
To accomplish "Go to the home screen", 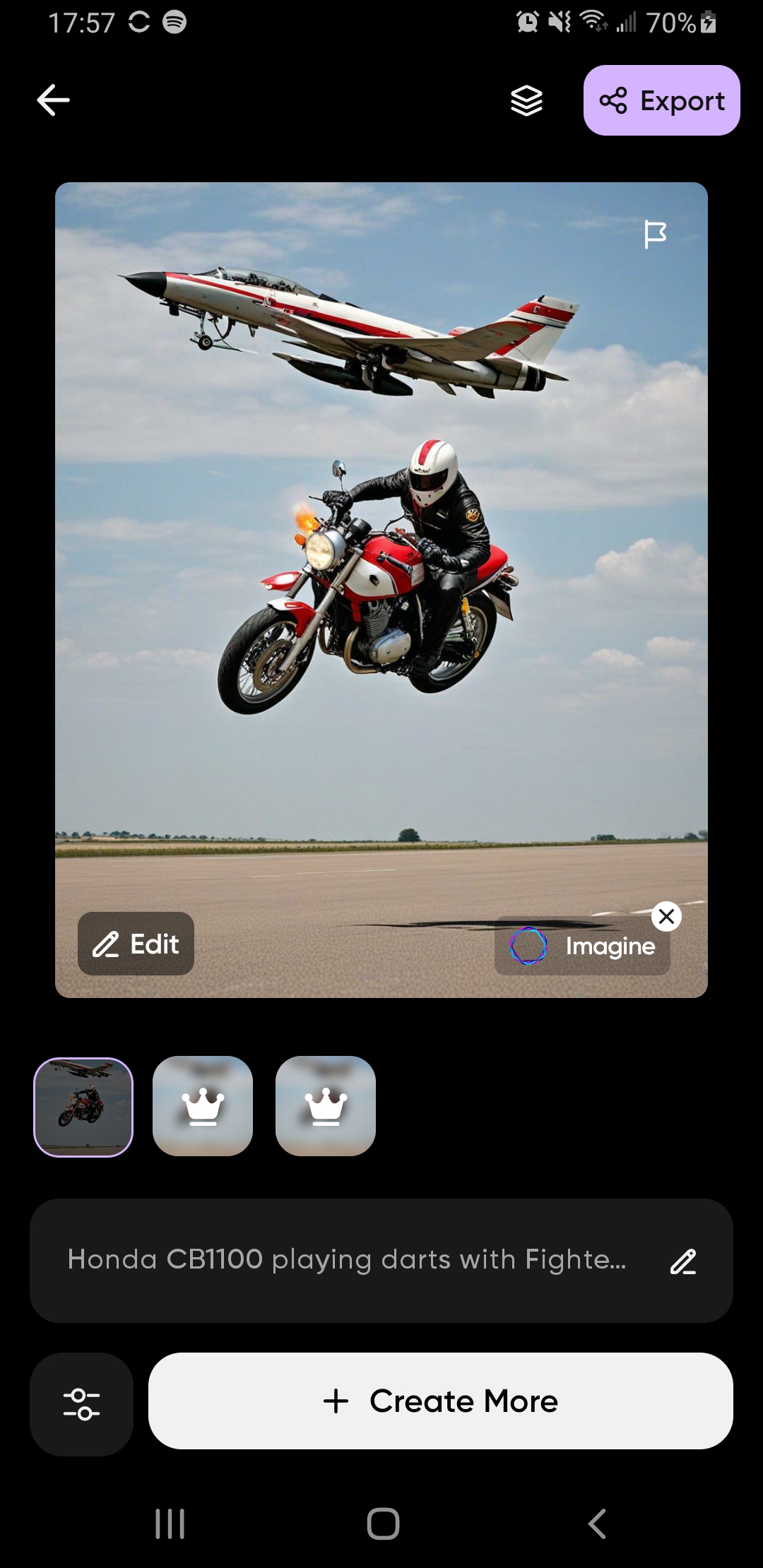I will pyautogui.click(x=383, y=1524).
